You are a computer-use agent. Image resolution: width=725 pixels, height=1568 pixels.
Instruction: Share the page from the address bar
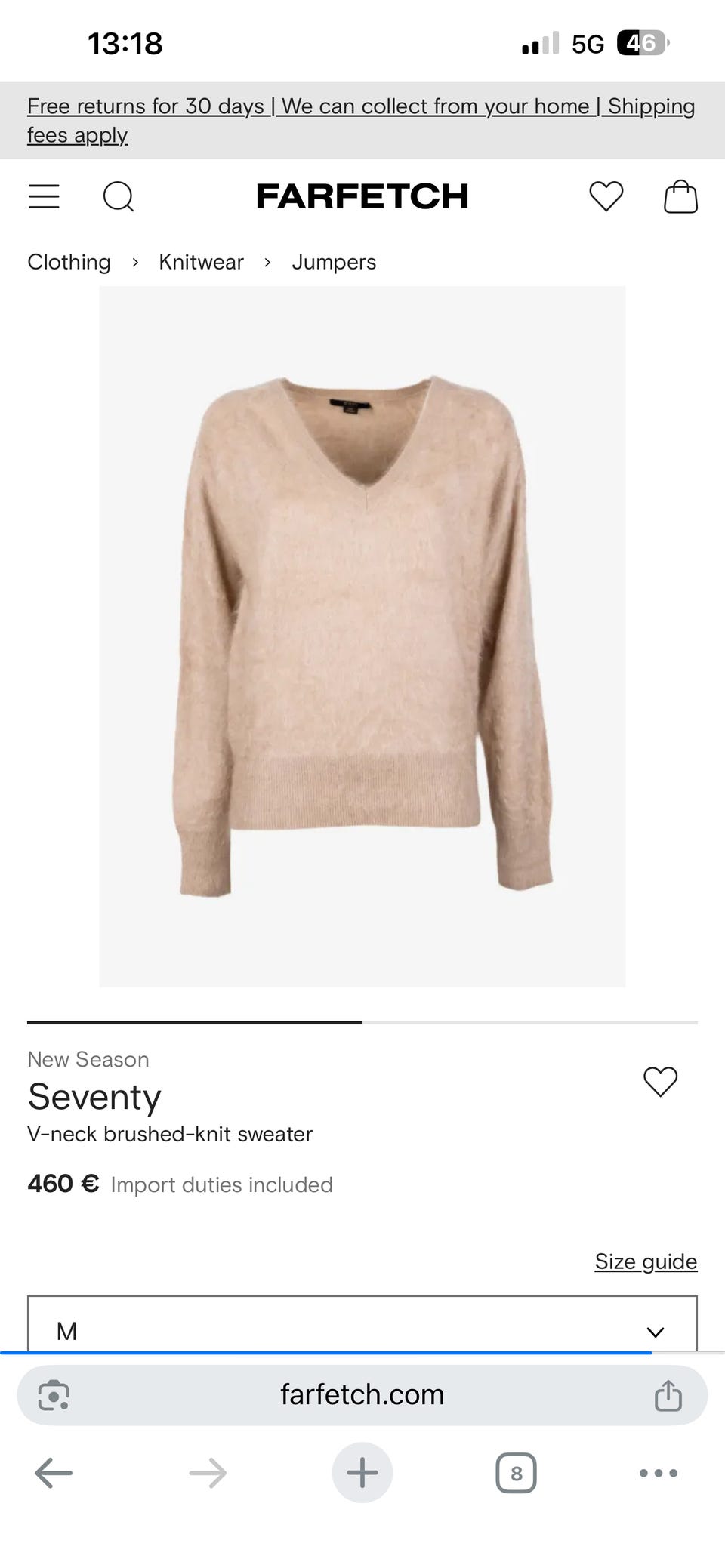(x=668, y=1395)
